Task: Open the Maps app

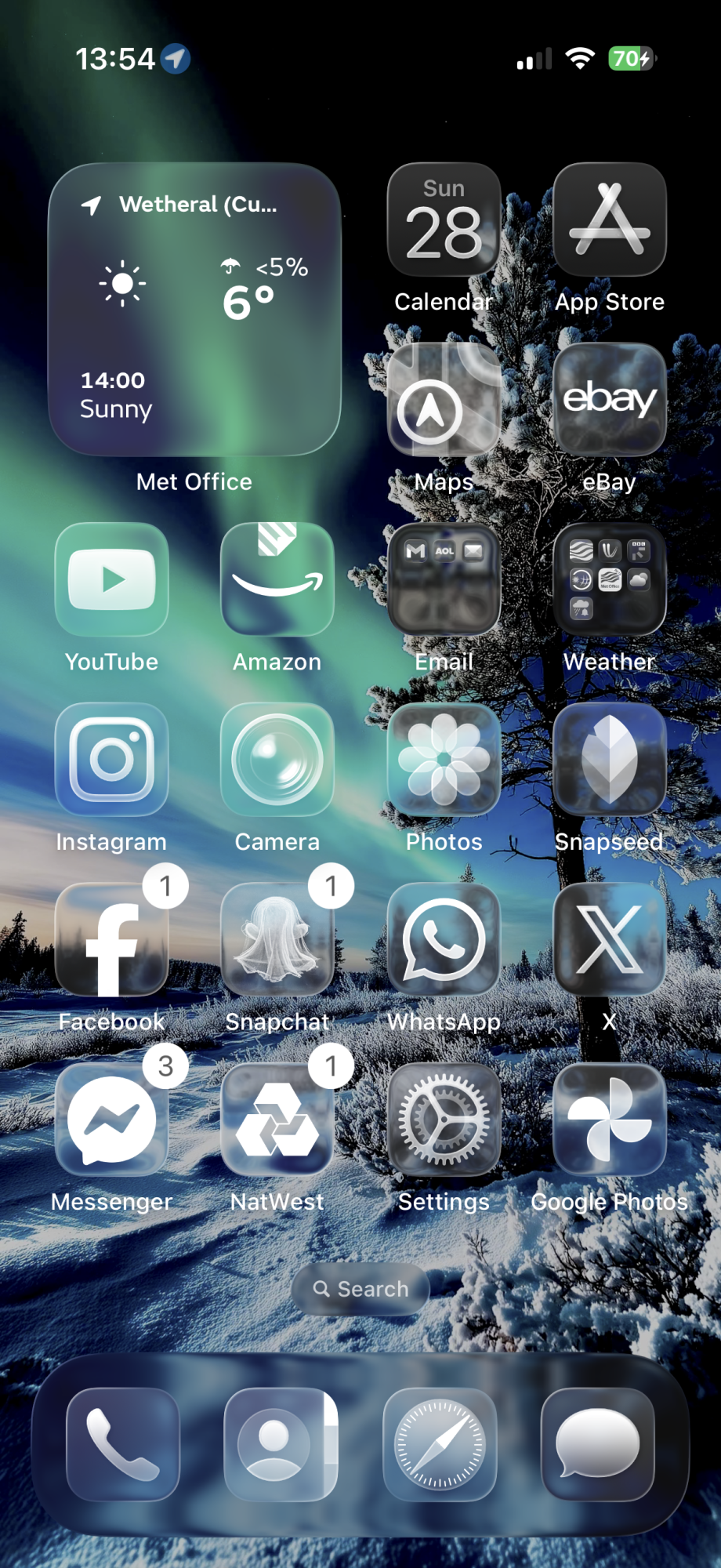Action: tap(444, 399)
